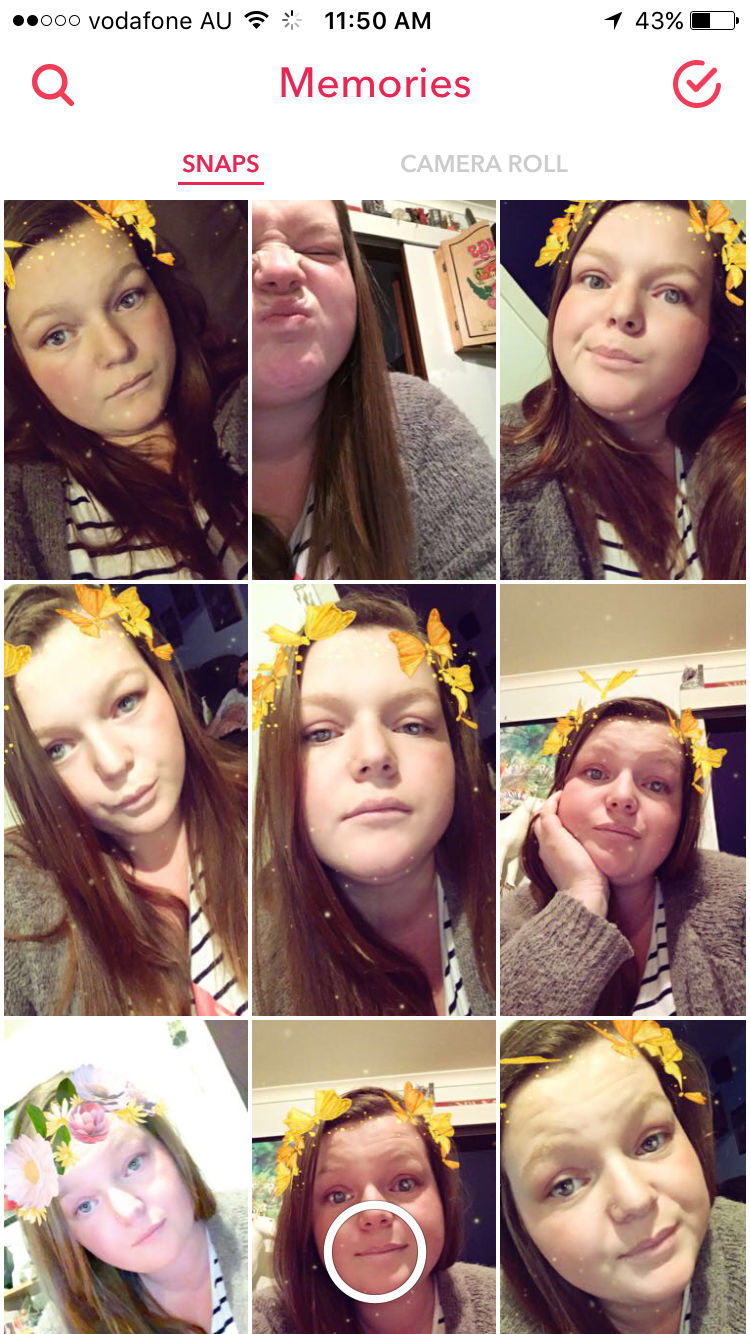Open the snap with hand resting on cheek

(x=623, y=800)
